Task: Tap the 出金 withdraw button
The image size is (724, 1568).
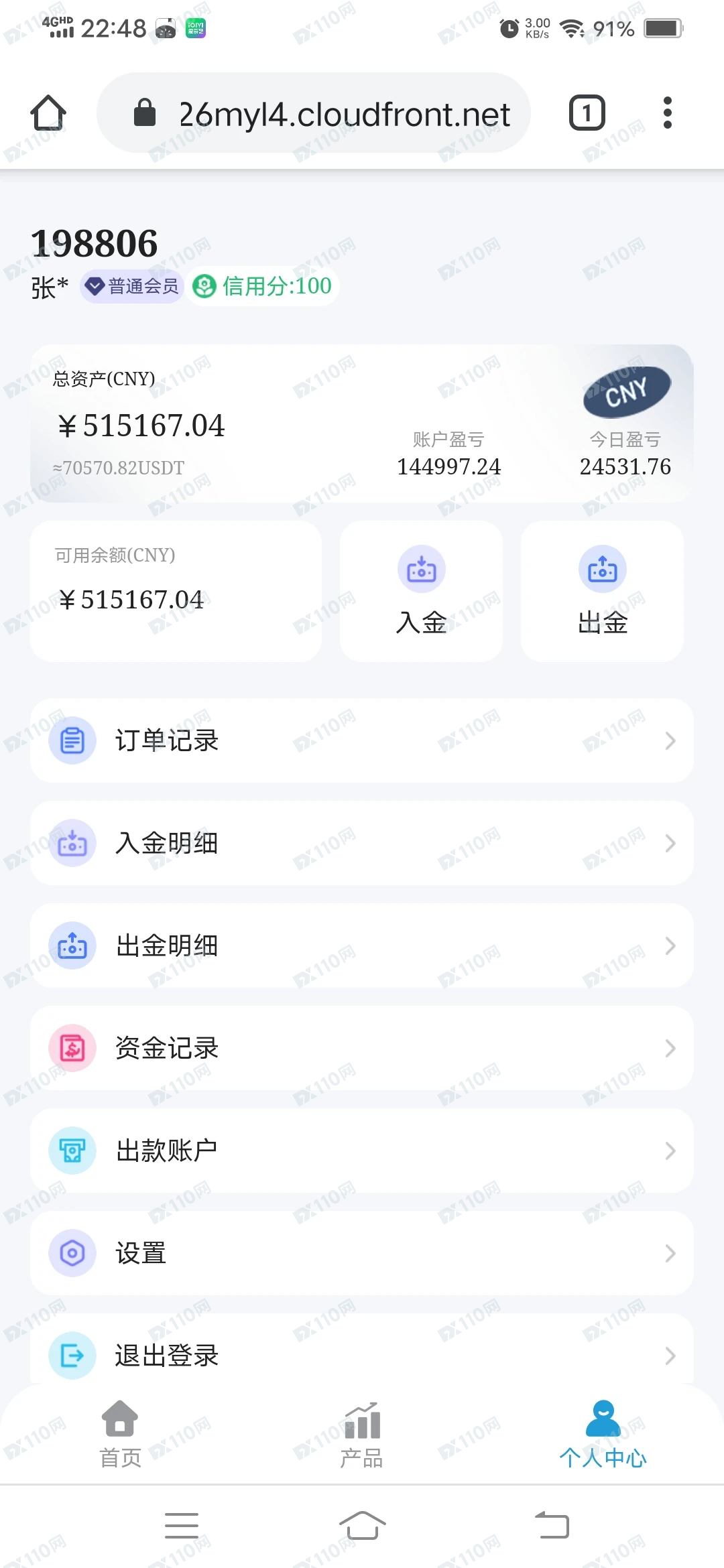Action: click(602, 591)
